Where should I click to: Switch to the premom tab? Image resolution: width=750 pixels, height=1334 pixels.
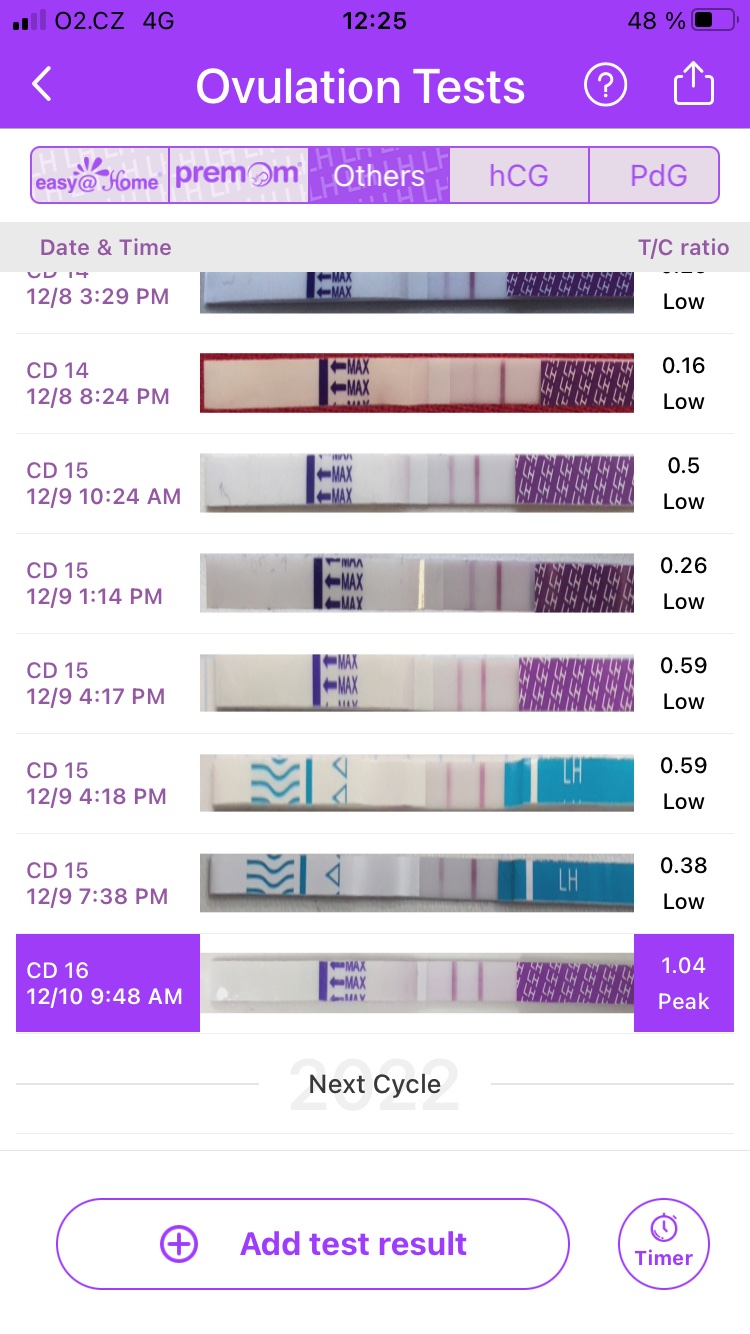(238, 176)
